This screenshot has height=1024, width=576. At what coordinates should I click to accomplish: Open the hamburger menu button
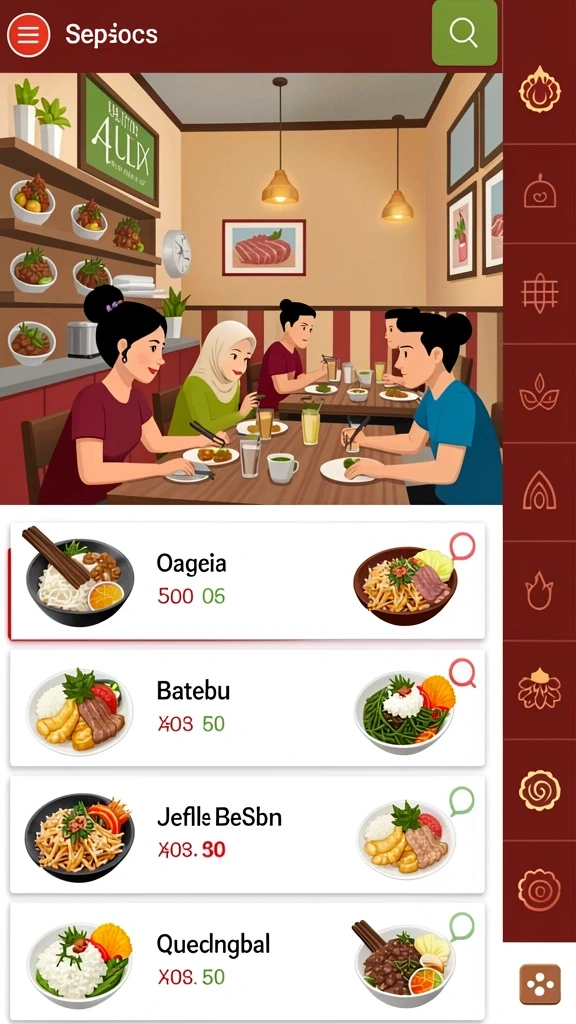tap(28, 34)
